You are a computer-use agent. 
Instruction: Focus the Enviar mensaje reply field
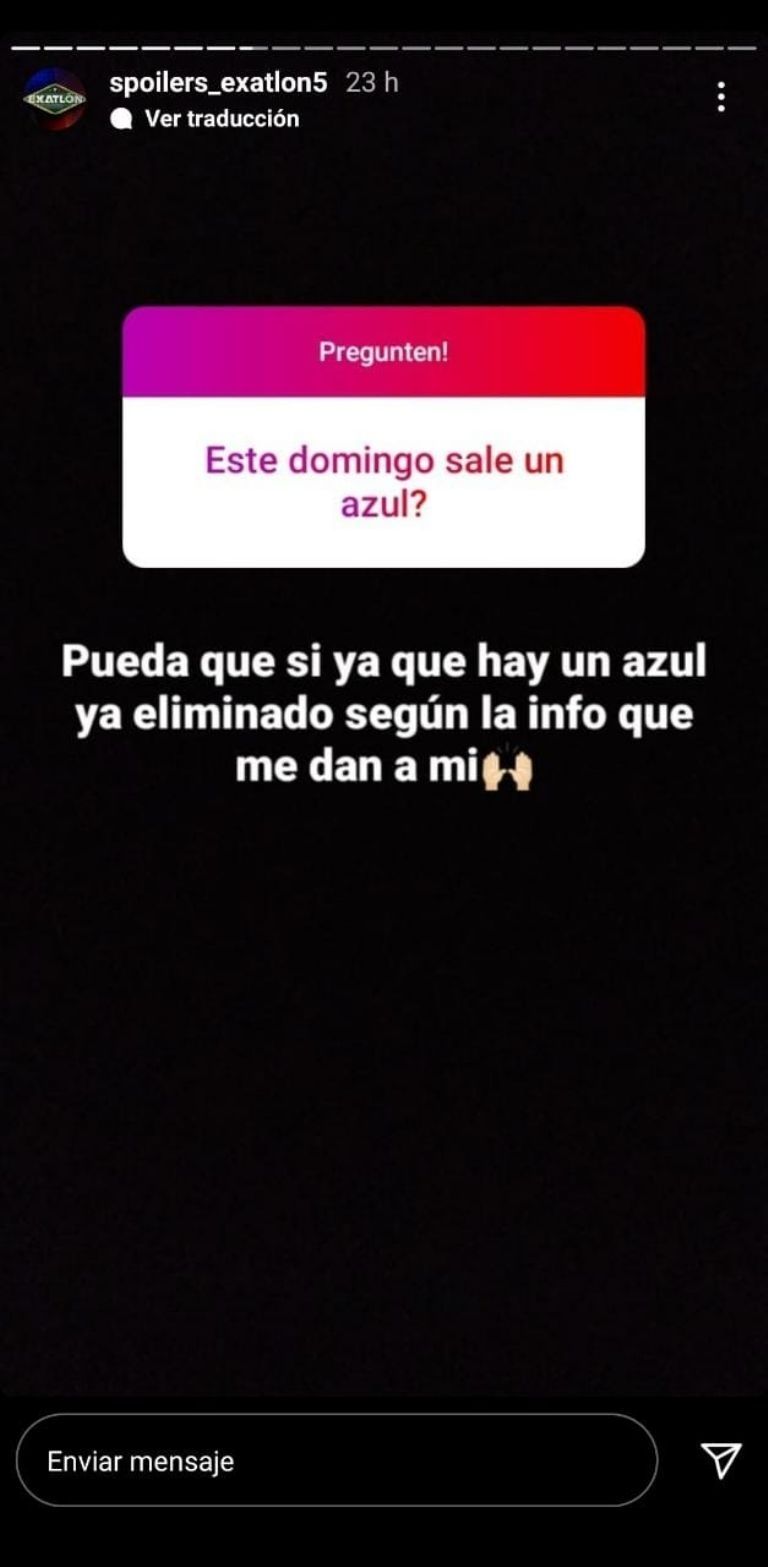336,1460
